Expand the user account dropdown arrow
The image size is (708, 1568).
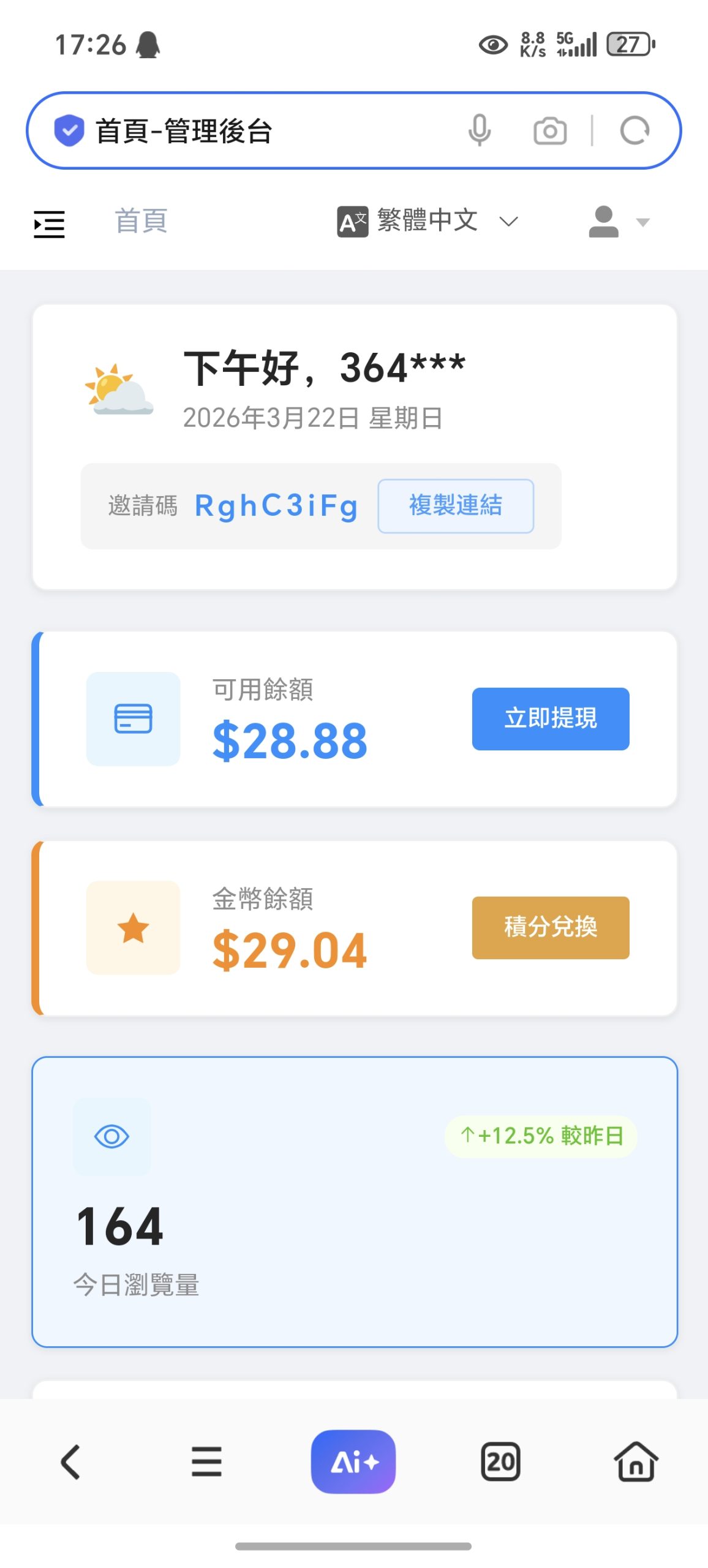click(642, 223)
